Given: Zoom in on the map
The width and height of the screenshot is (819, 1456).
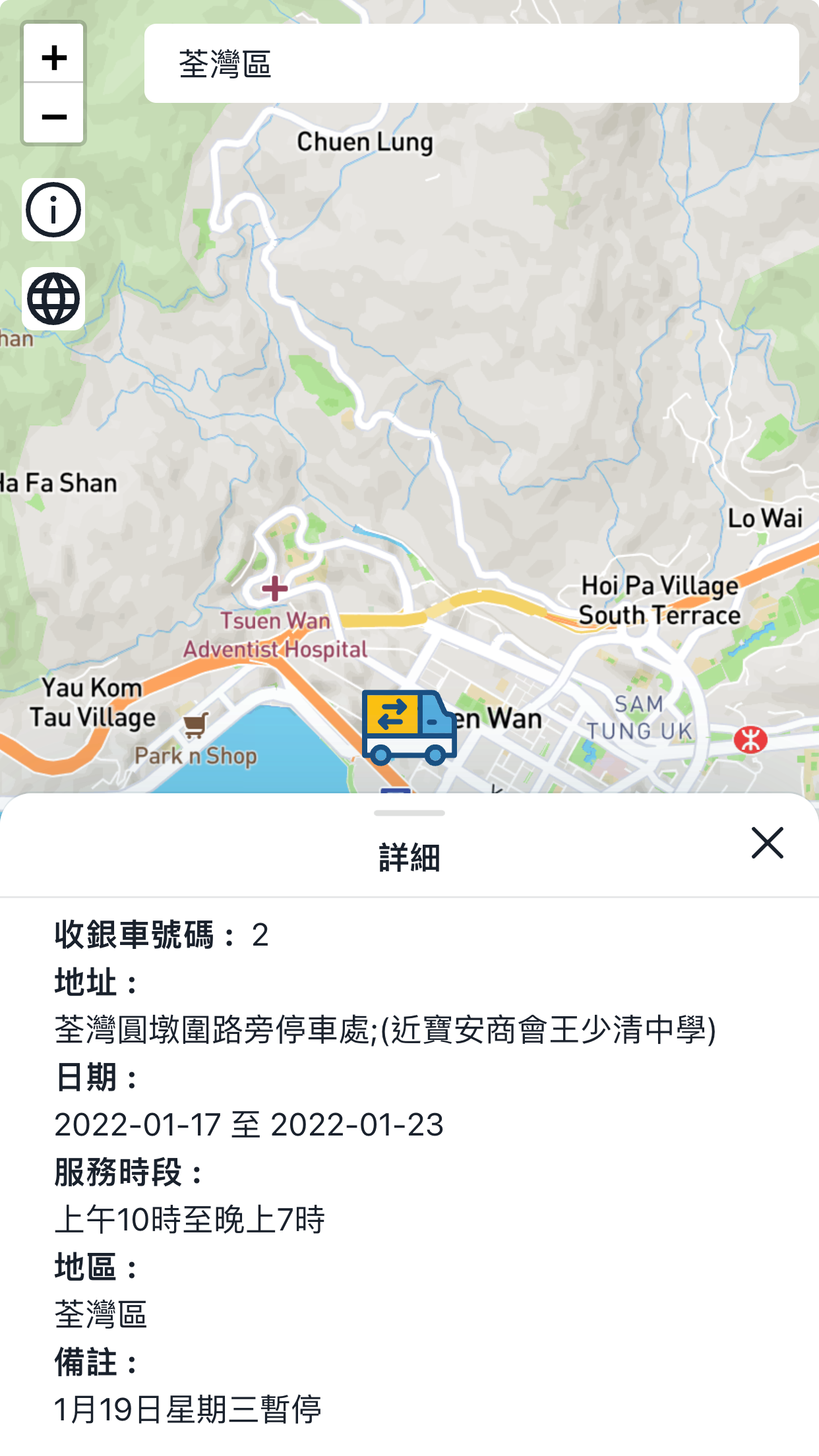Looking at the screenshot, I should click(54, 58).
